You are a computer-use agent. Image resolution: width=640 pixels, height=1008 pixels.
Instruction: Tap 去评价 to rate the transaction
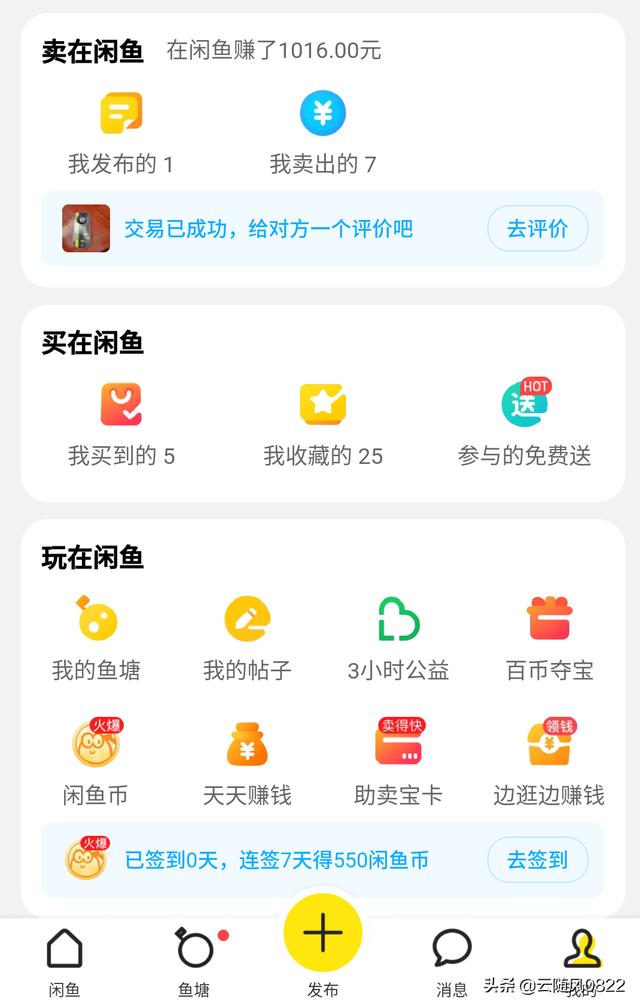coord(537,229)
